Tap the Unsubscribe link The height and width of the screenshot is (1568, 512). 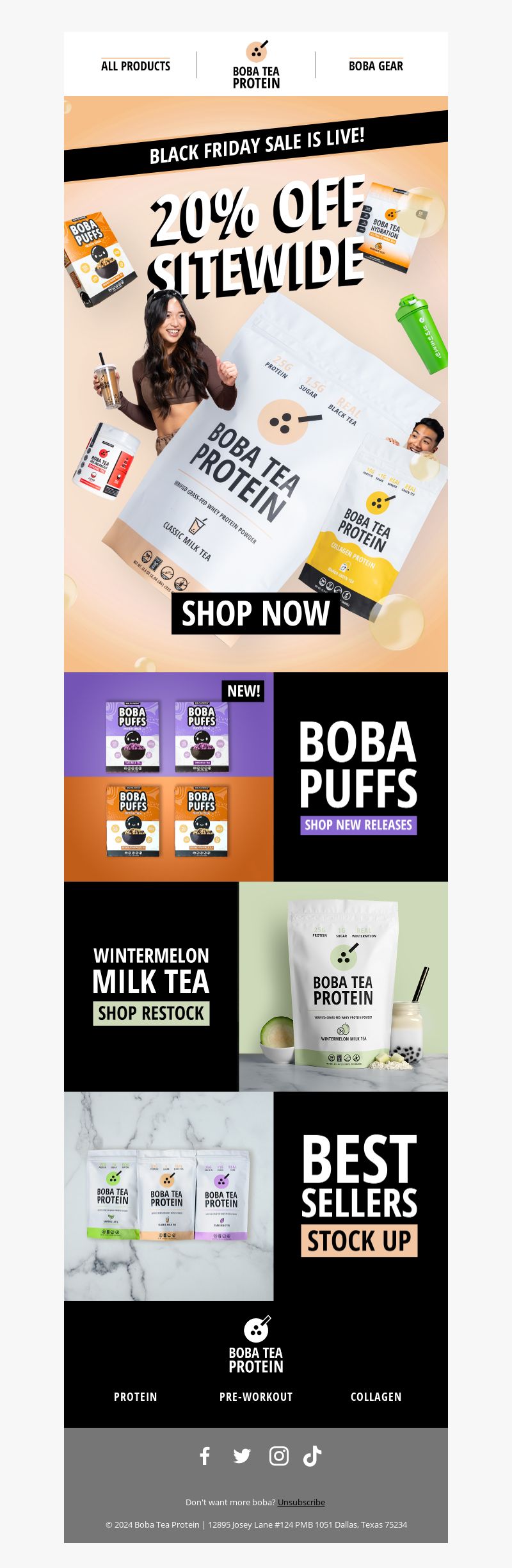tap(301, 1502)
